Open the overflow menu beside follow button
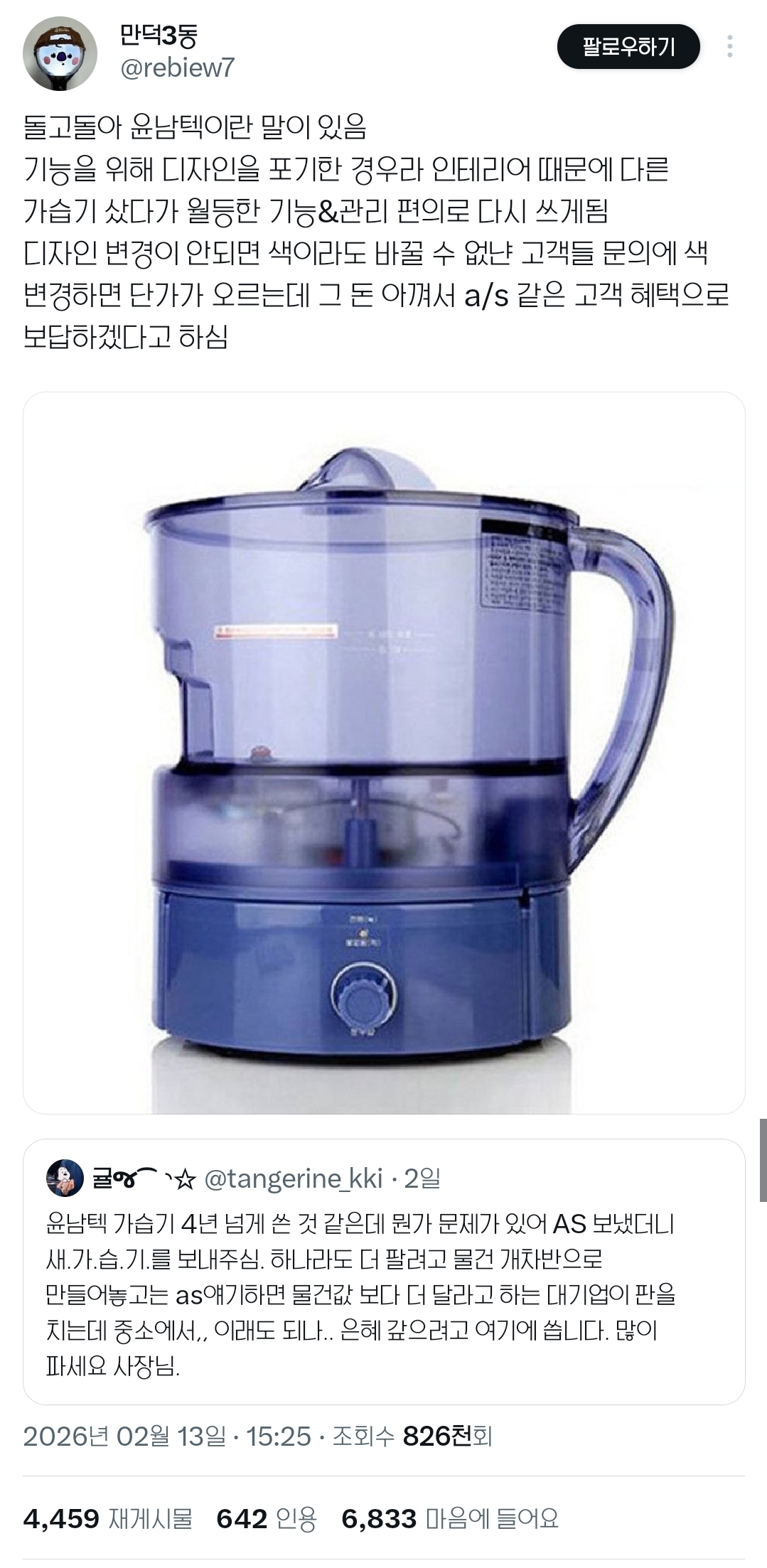The height and width of the screenshot is (1568, 767). [x=730, y=47]
